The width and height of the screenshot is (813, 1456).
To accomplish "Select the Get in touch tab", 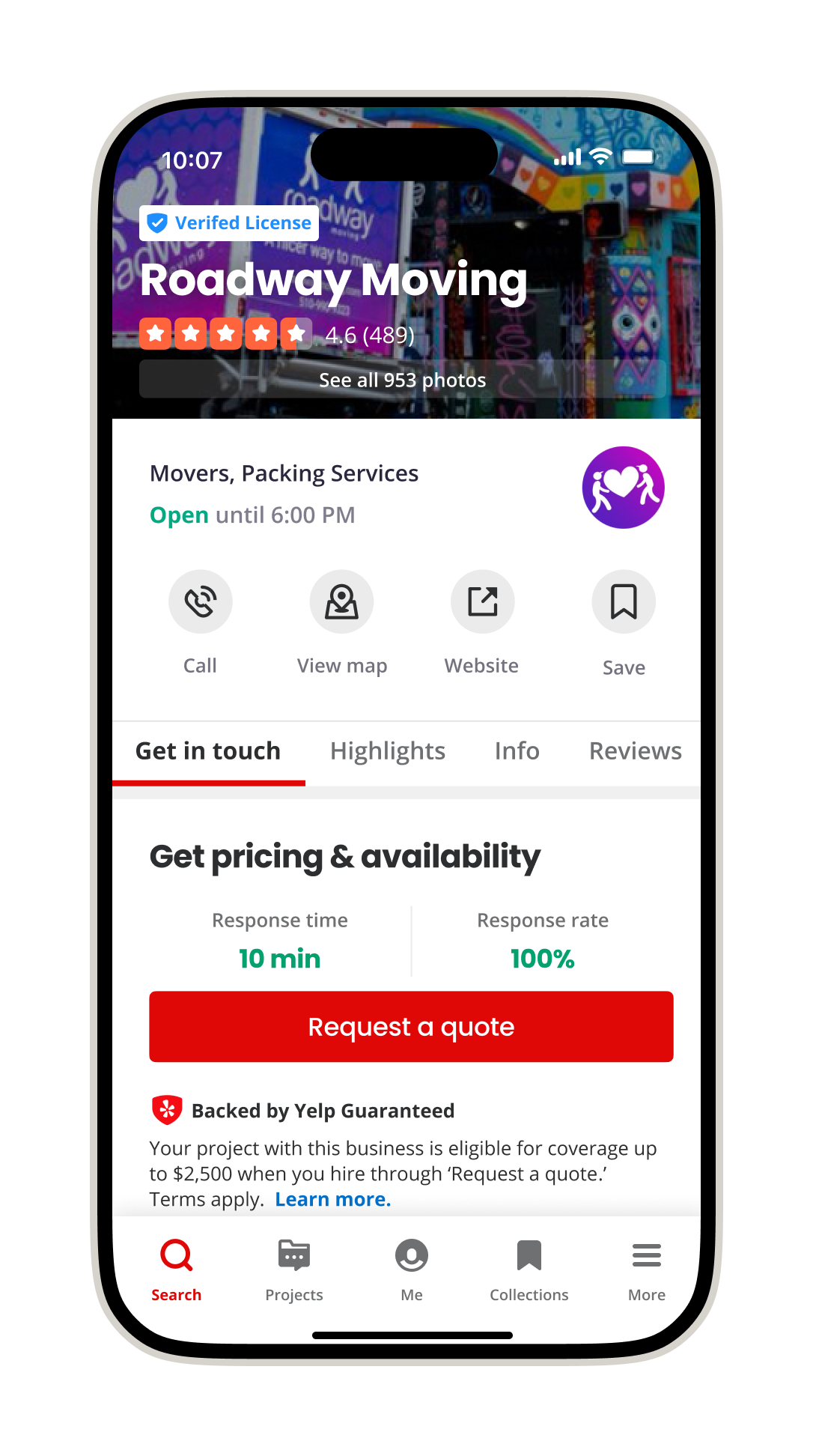I will pyautogui.click(x=208, y=751).
